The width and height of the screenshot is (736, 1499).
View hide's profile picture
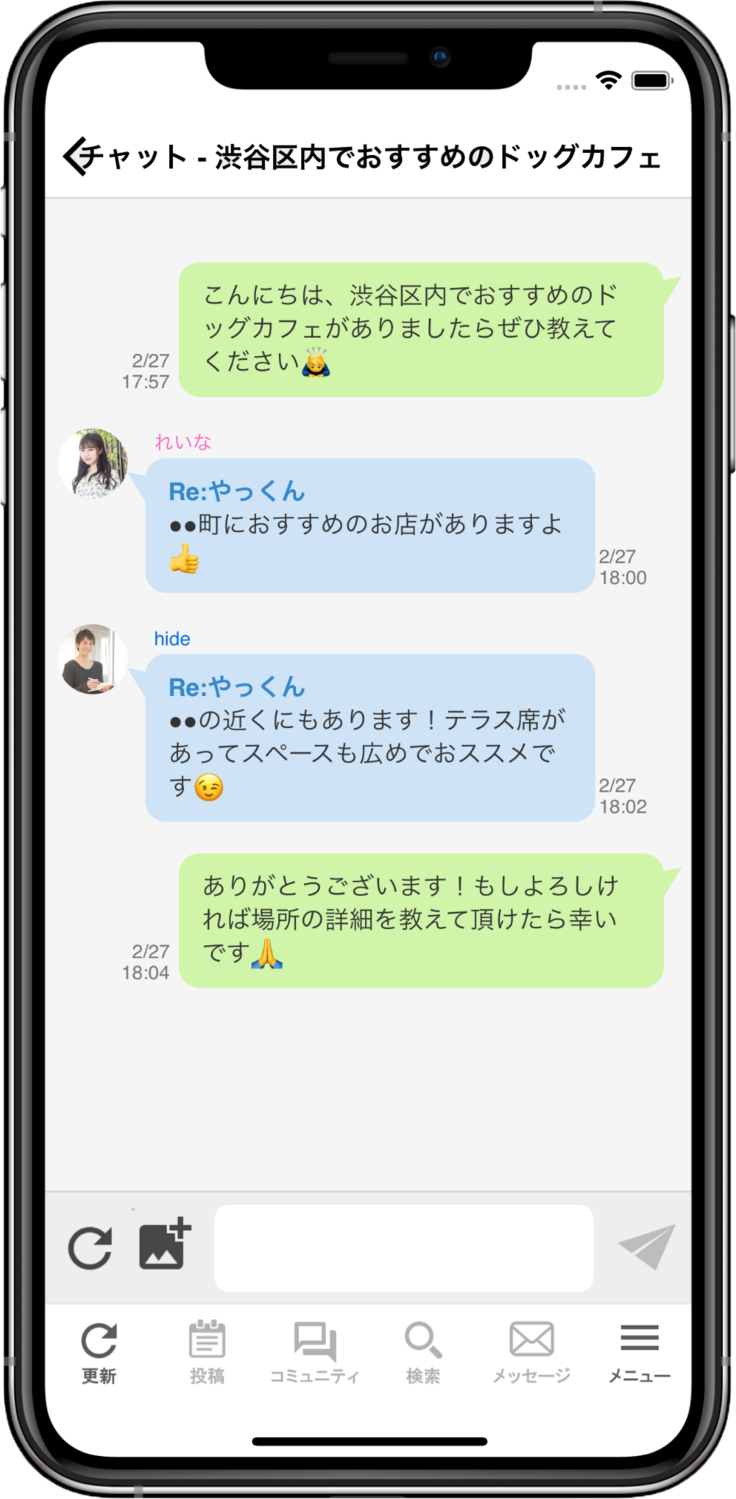pyautogui.click(x=92, y=659)
